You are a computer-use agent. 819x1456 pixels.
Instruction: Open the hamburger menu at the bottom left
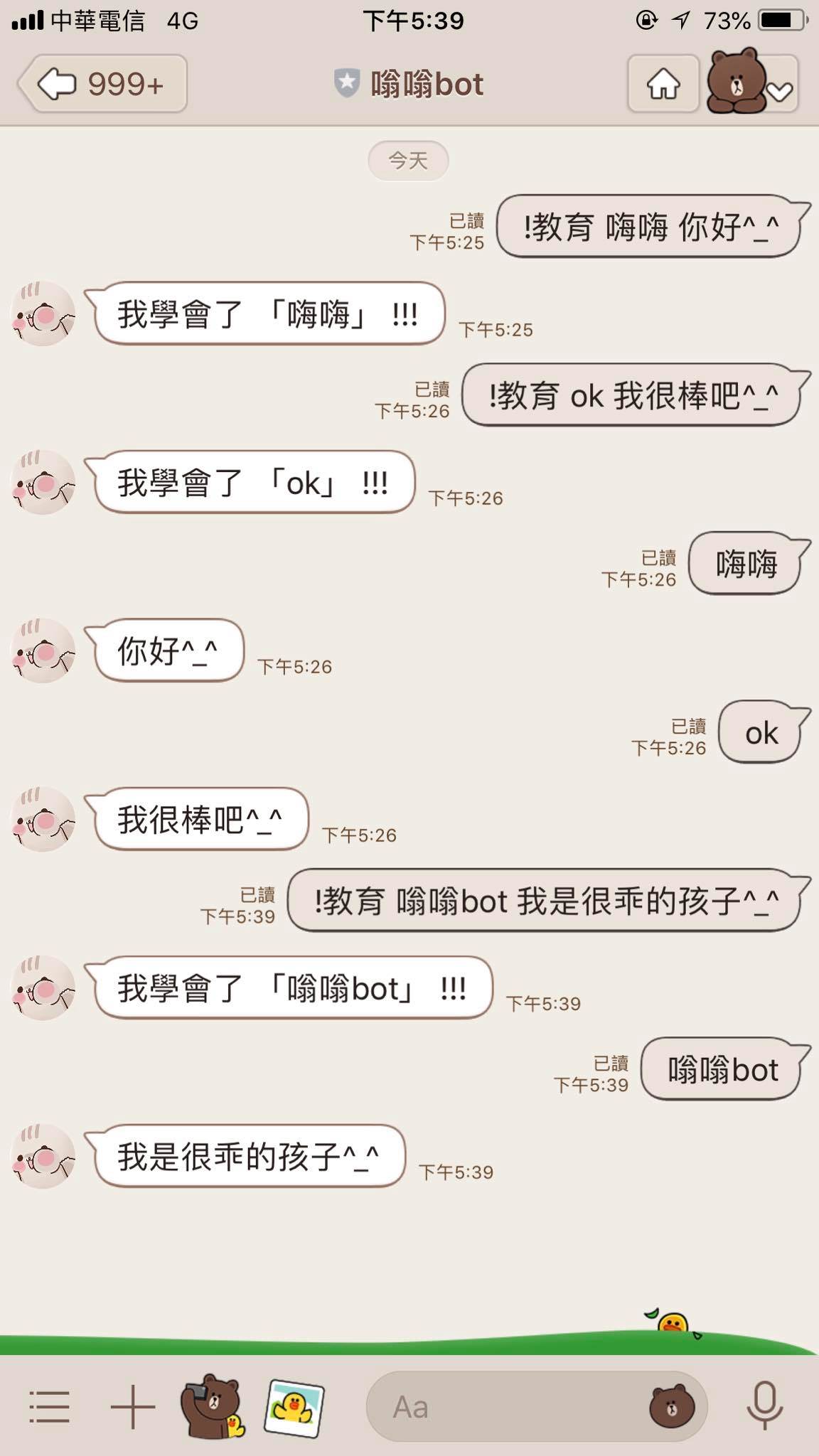(x=50, y=1406)
